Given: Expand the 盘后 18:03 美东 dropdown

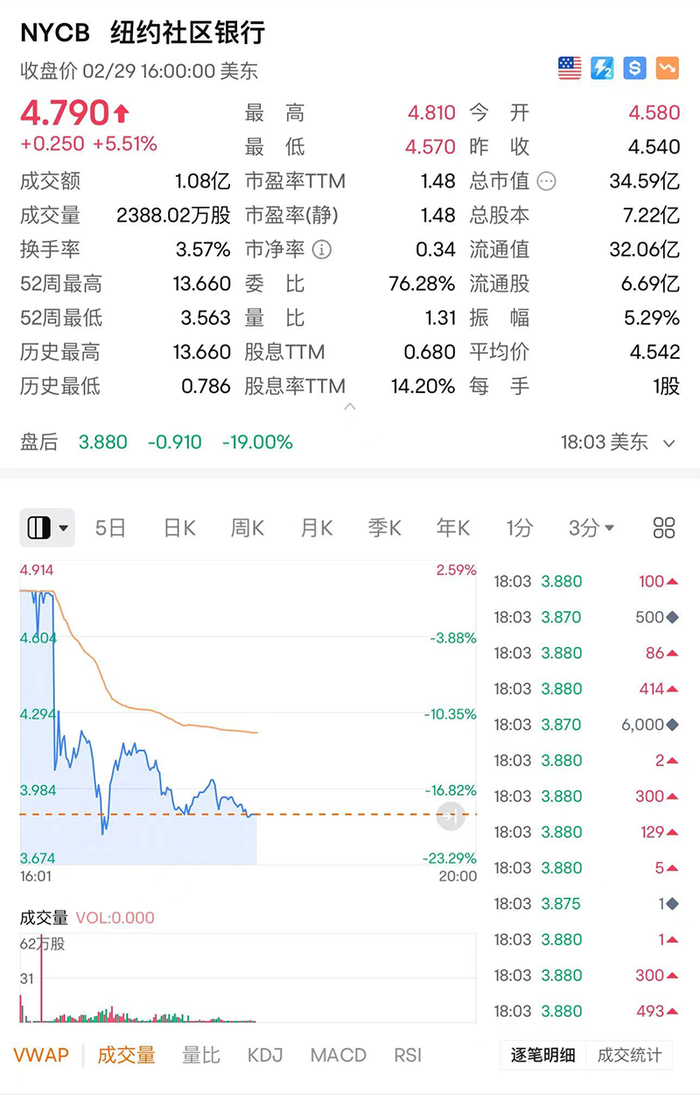Looking at the screenshot, I should 668,442.
